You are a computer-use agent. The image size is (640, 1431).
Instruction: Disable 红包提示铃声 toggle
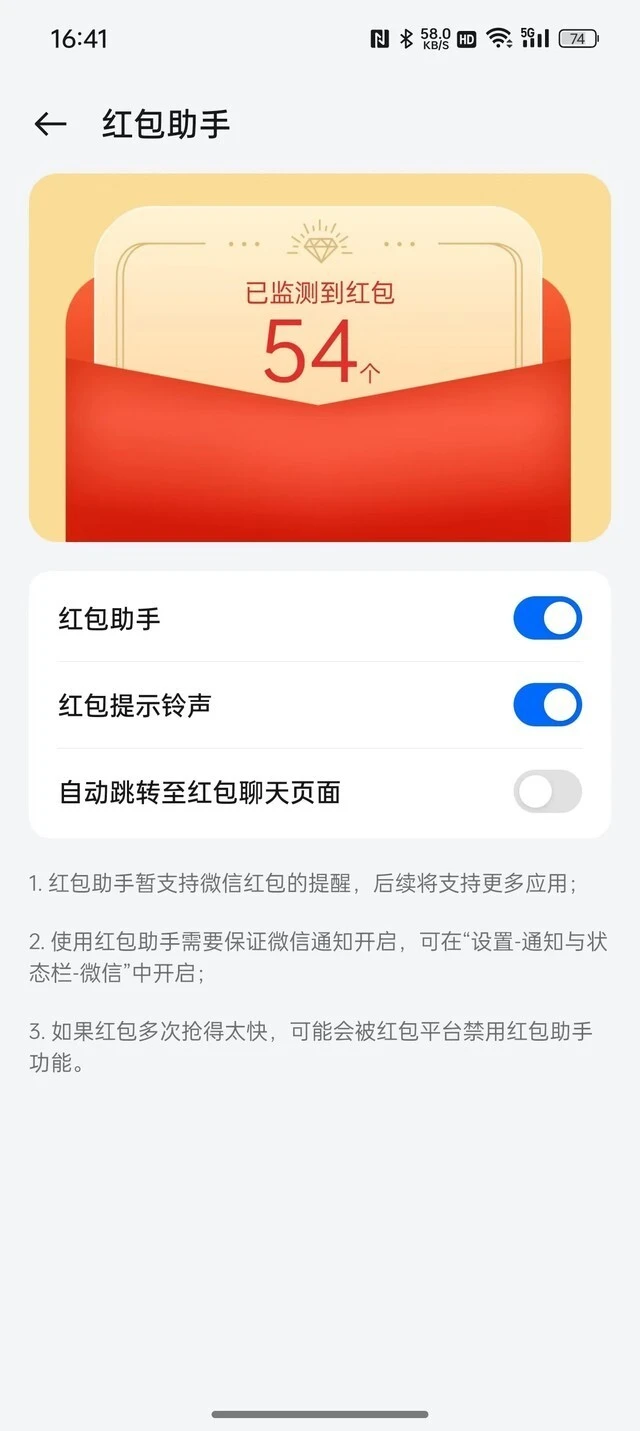point(547,705)
